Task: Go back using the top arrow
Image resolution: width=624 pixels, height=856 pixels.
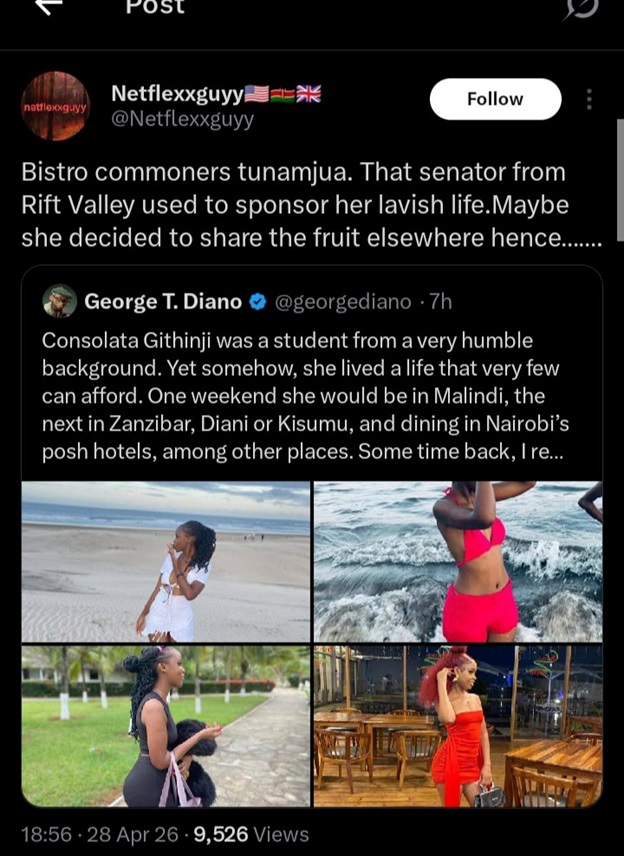Action: point(47,8)
